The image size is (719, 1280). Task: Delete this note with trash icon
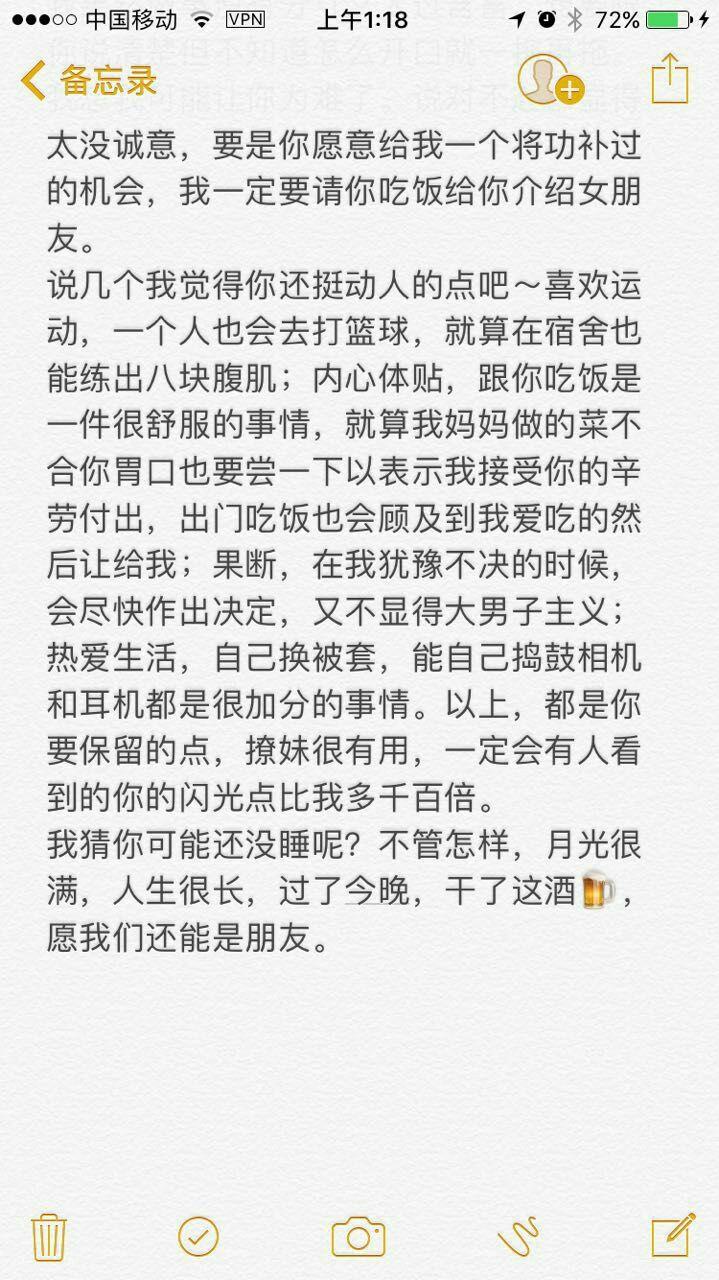click(48, 1236)
